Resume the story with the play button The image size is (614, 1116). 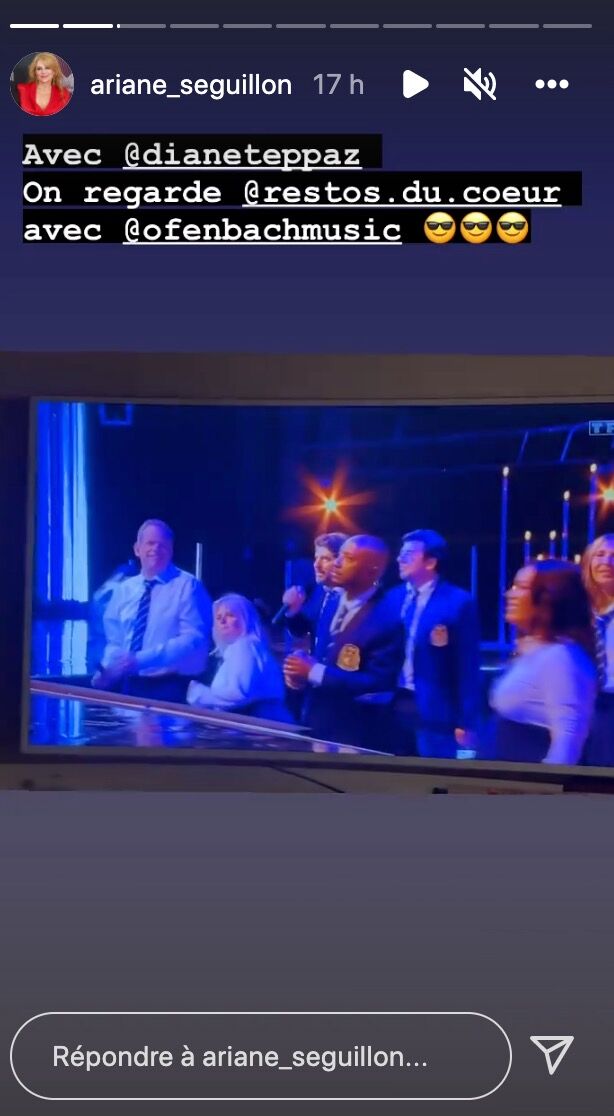(x=415, y=85)
